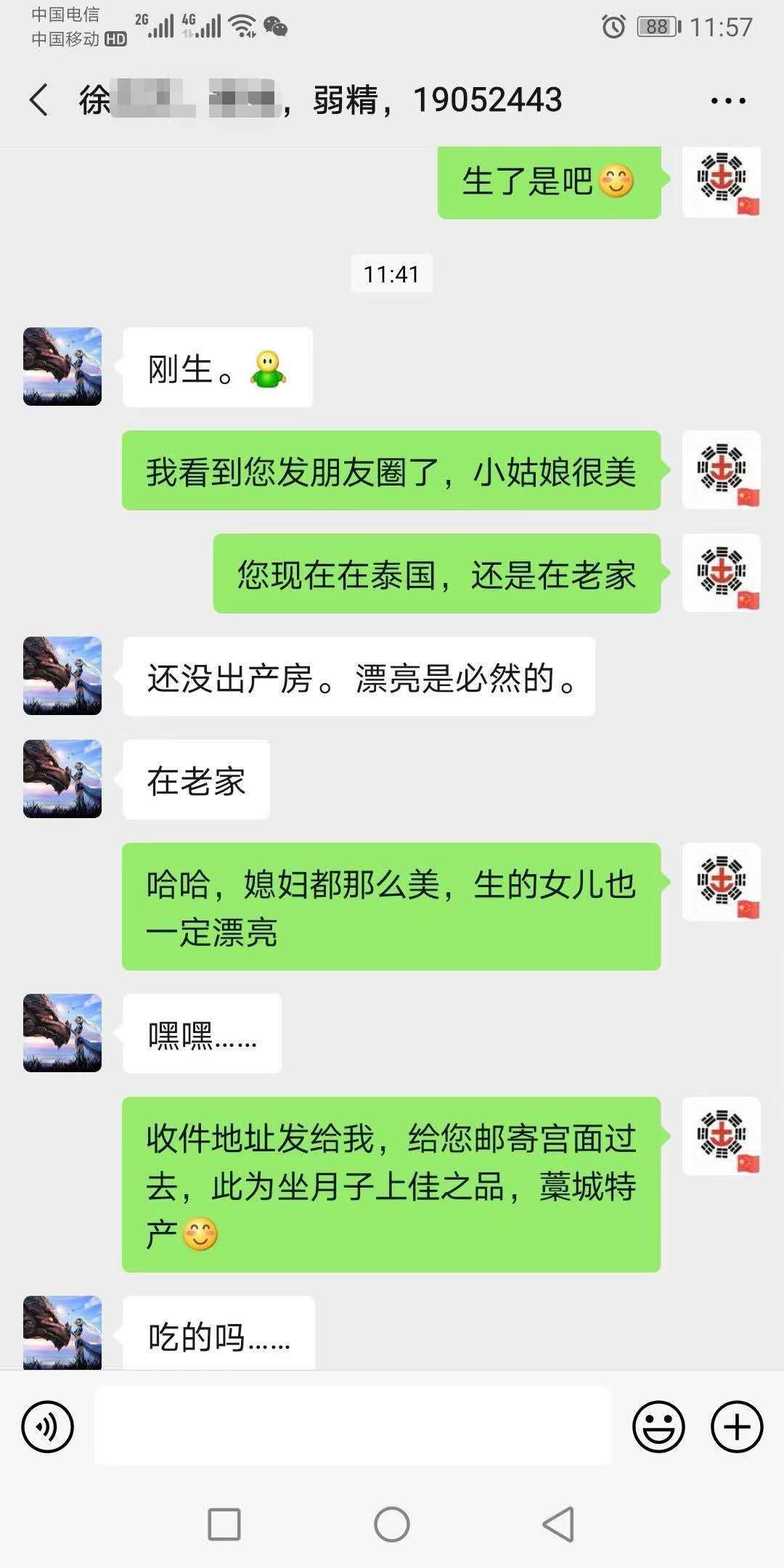Open your avatar beside 生了是吧

tap(722, 181)
